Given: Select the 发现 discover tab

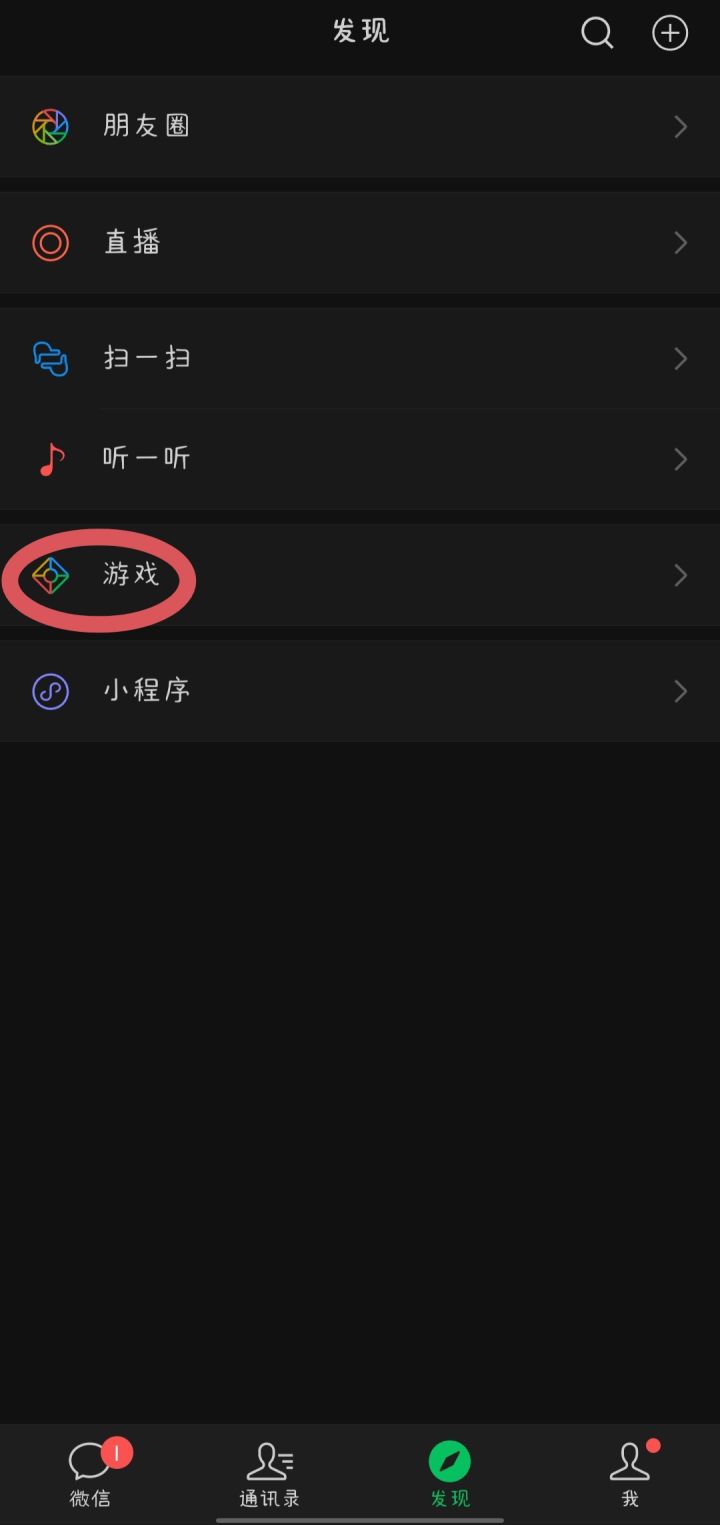Looking at the screenshot, I should tap(450, 1473).
